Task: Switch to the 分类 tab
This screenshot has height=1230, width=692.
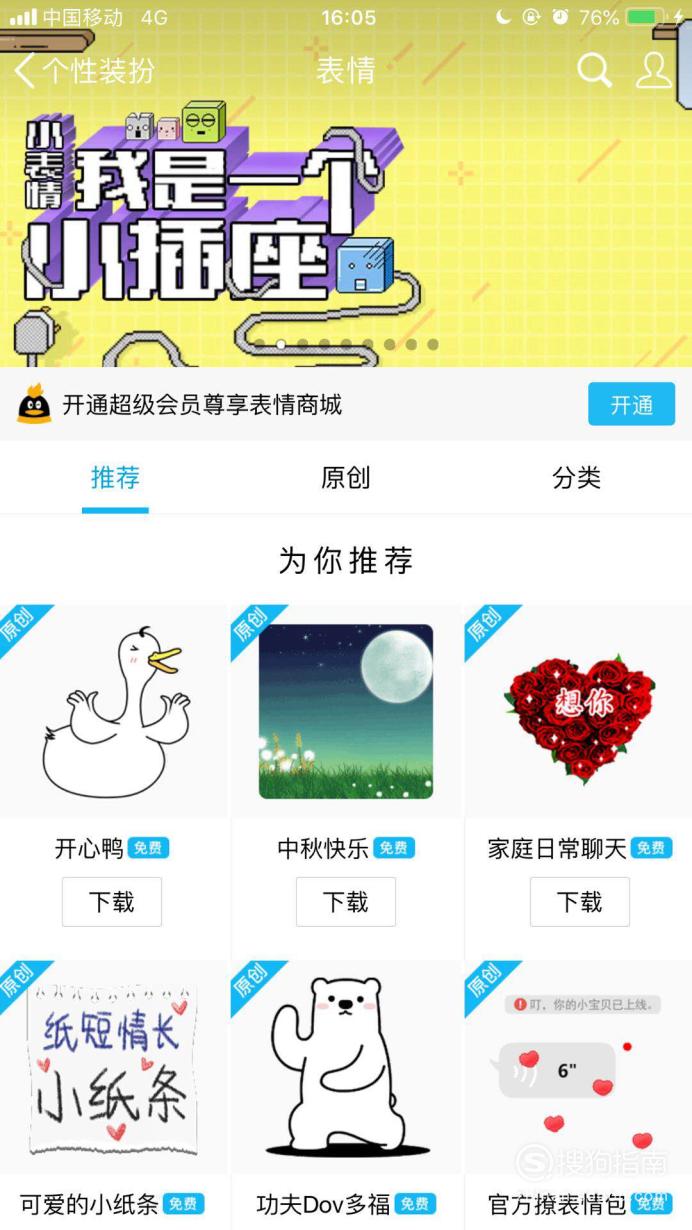Action: 577,478
